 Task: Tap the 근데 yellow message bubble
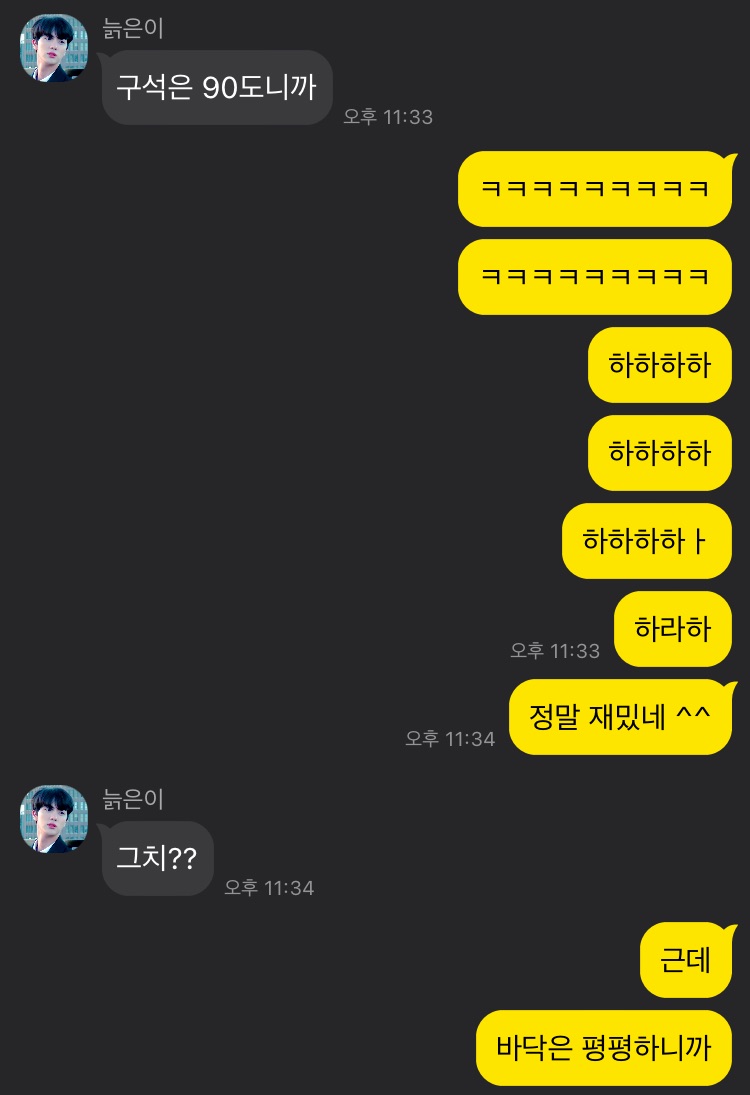[x=685, y=957]
